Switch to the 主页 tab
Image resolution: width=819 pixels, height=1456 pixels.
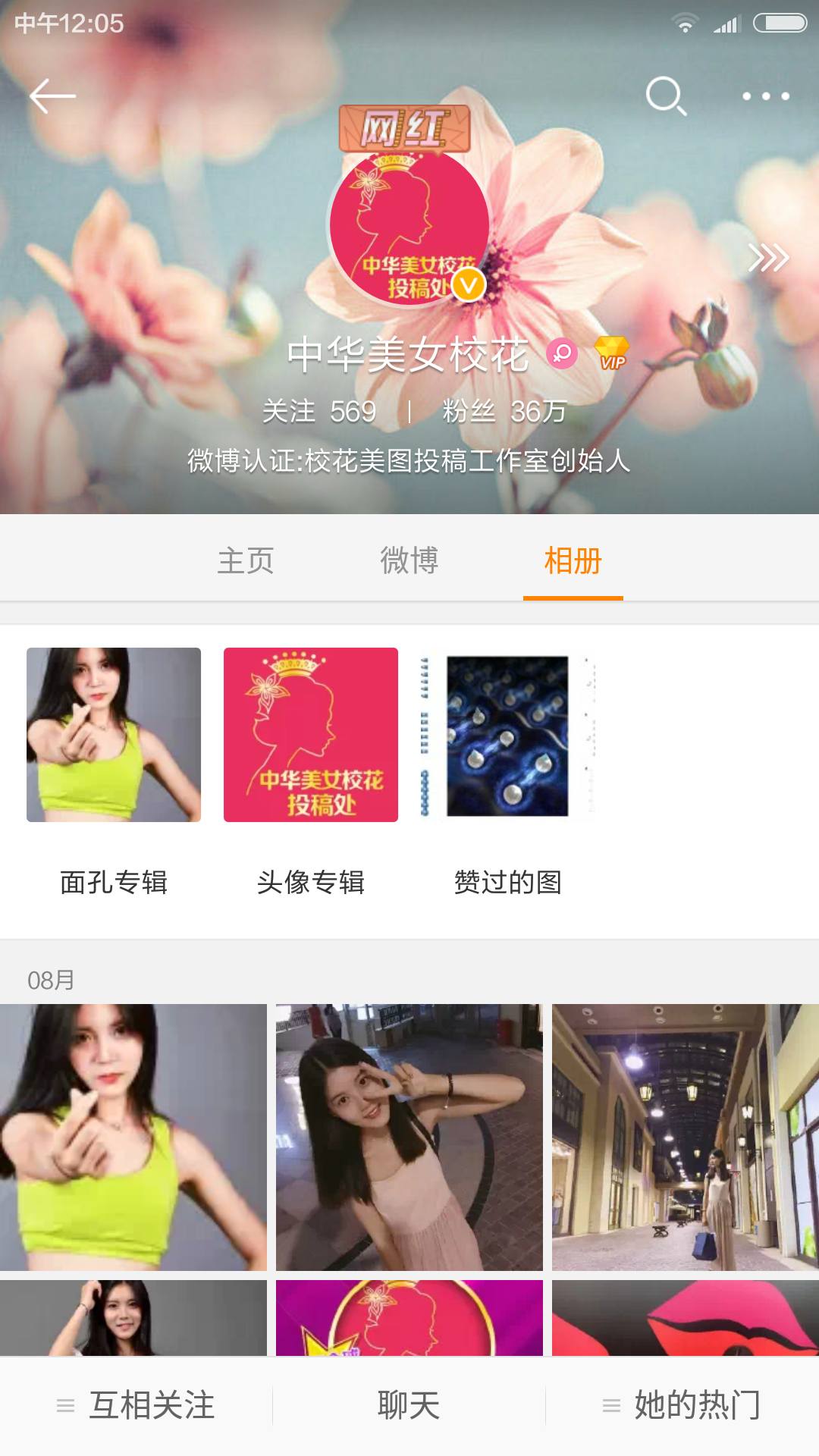pyautogui.click(x=246, y=561)
